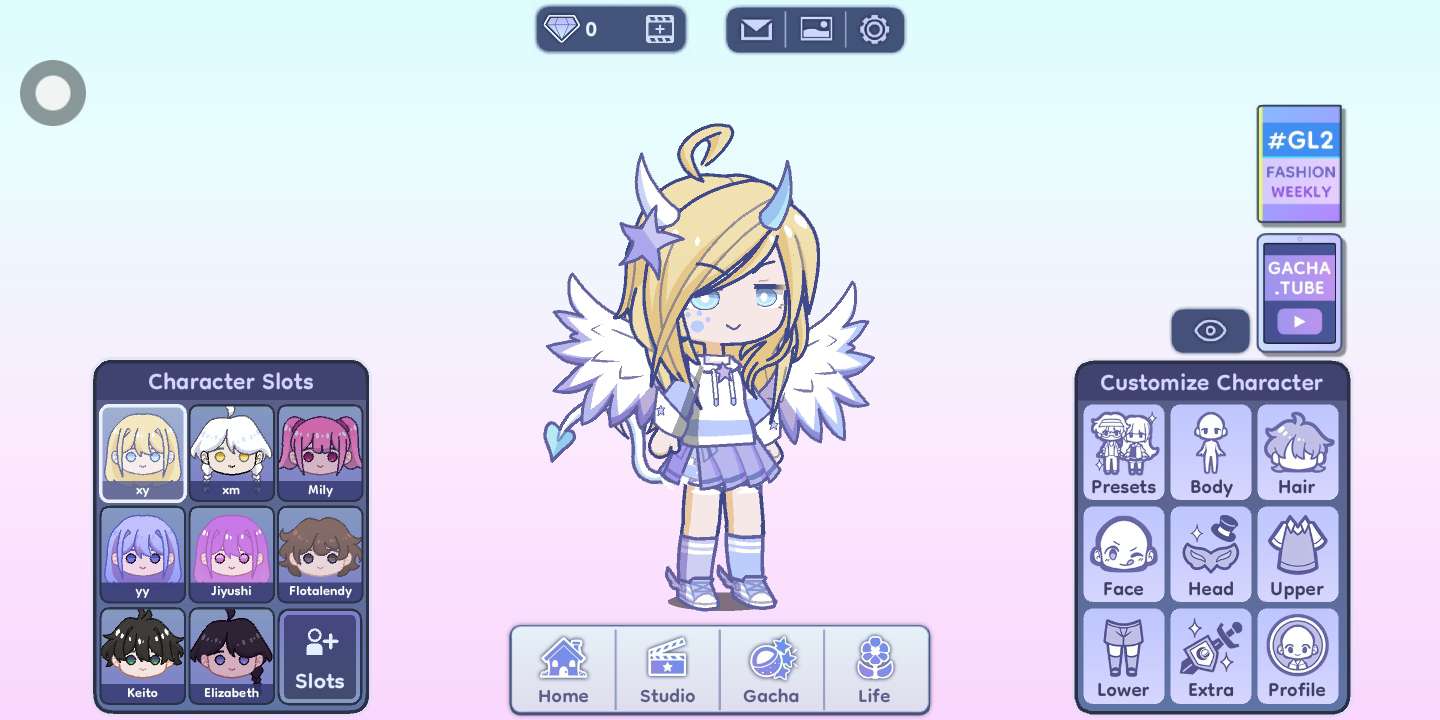Toggle the eye visibility button
Viewport: 1440px width, 720px height.
click(x=1210, y=331)
